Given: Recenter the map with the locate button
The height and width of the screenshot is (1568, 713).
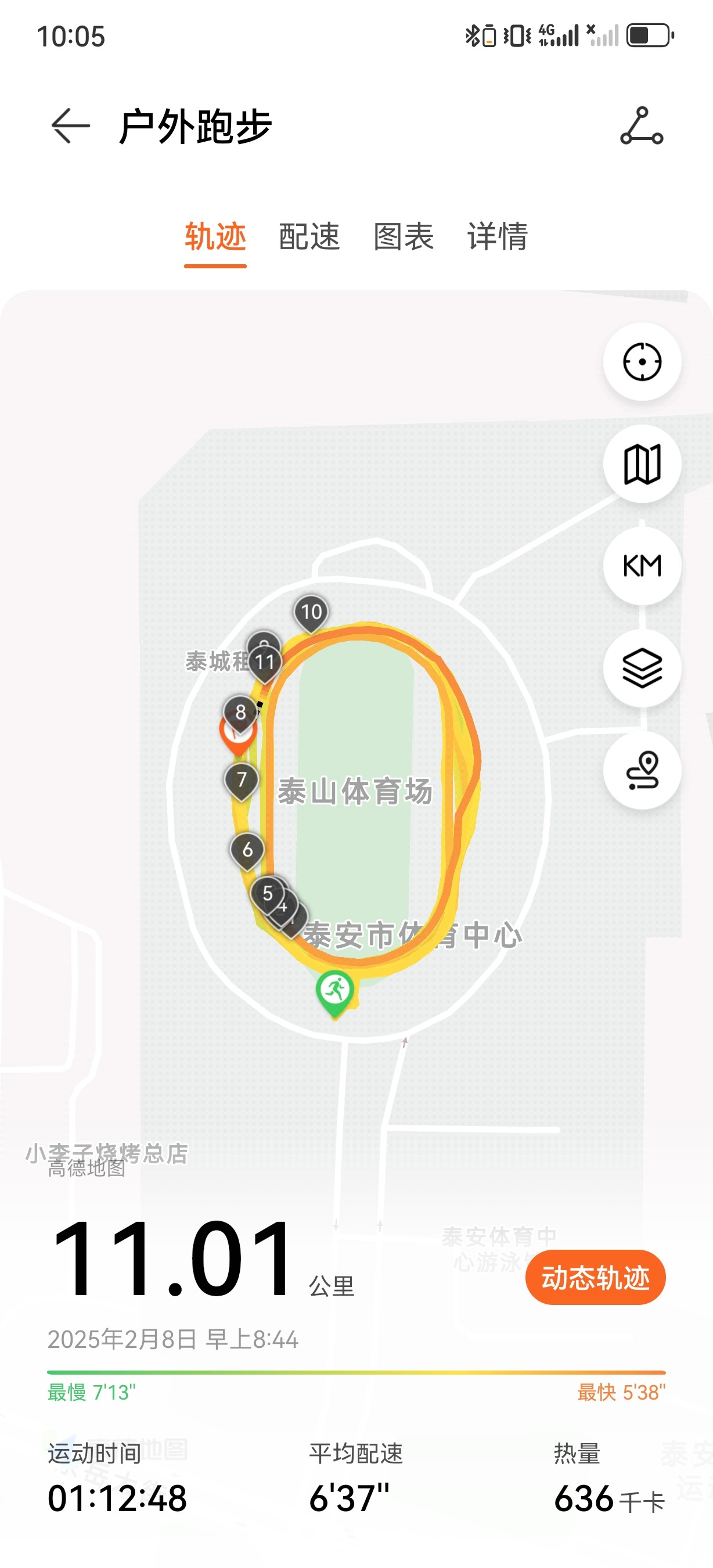Looking at the screenshot, I should tap(642, 362).
